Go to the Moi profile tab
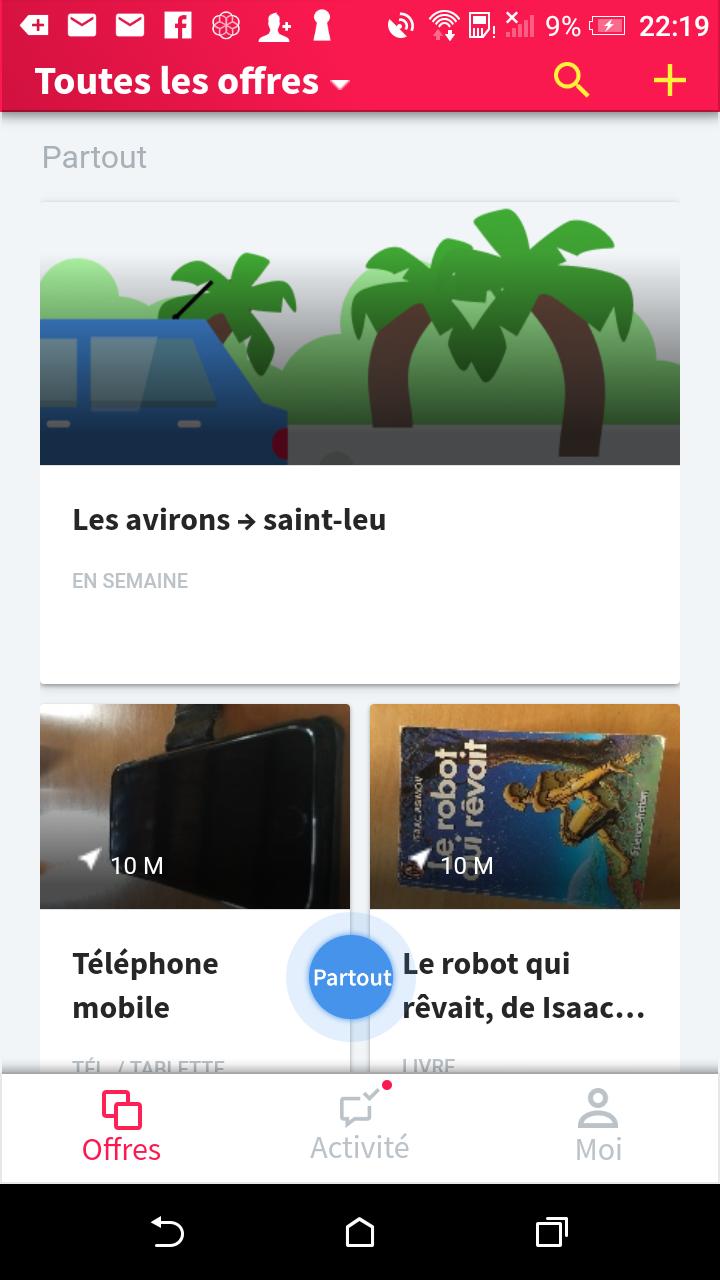Screen dimensions: 720x1280 598,1127
